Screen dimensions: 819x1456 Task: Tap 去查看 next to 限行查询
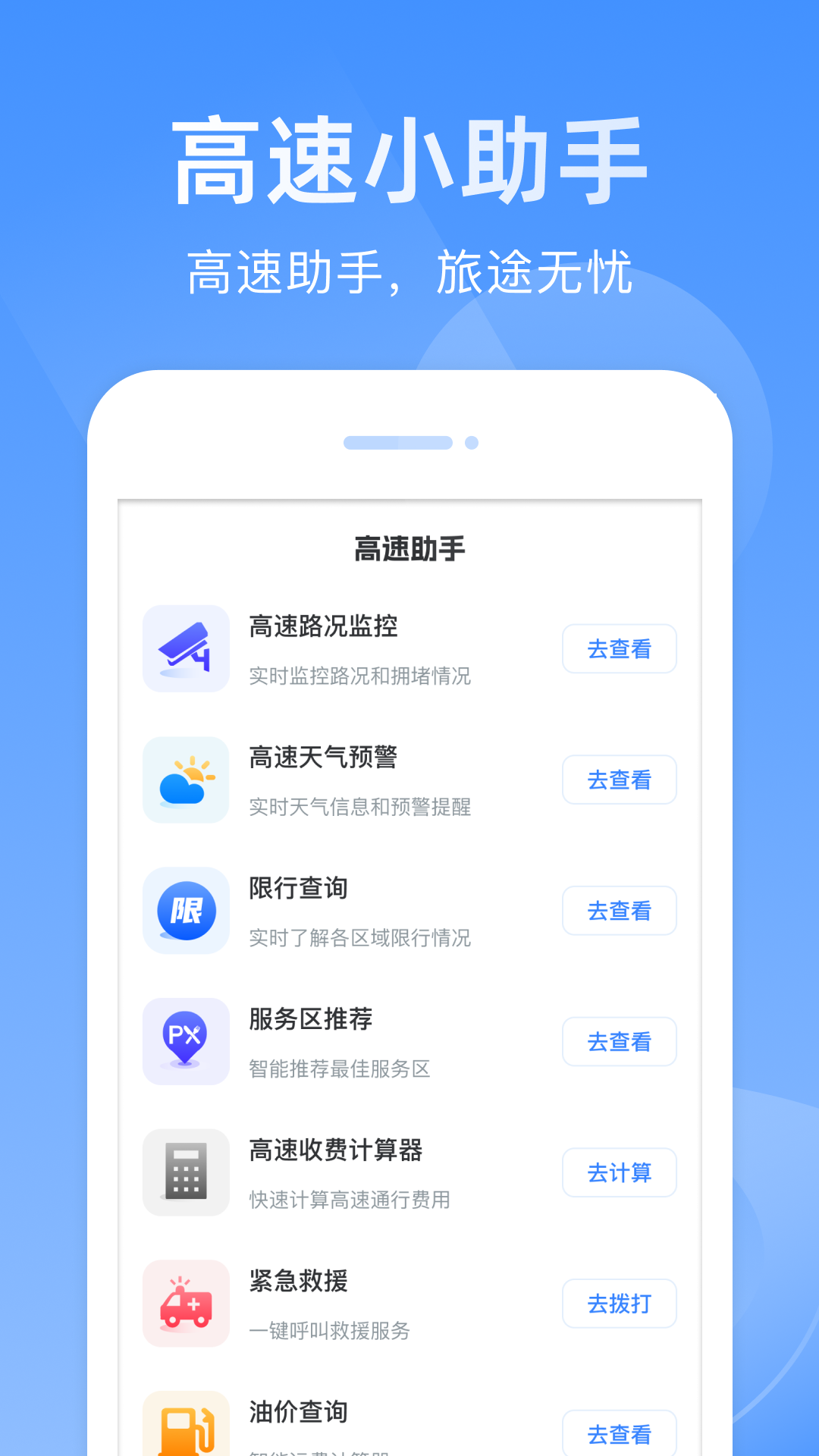(619, 911)
